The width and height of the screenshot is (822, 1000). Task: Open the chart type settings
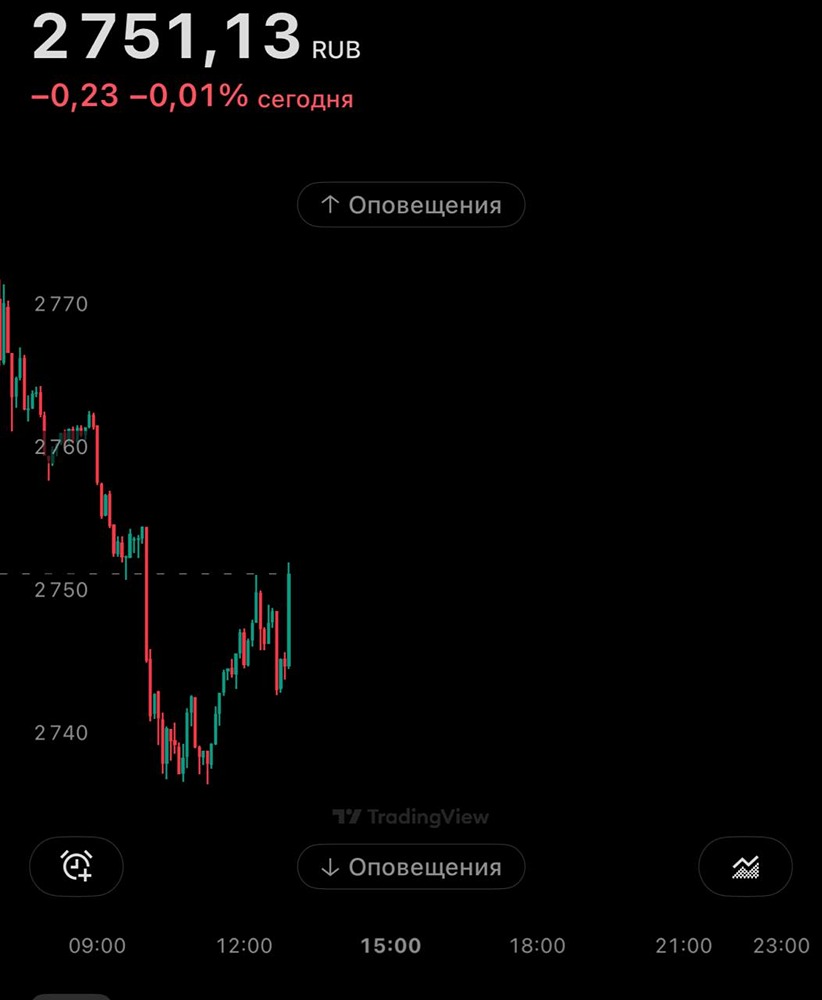(x=745, y=866)
